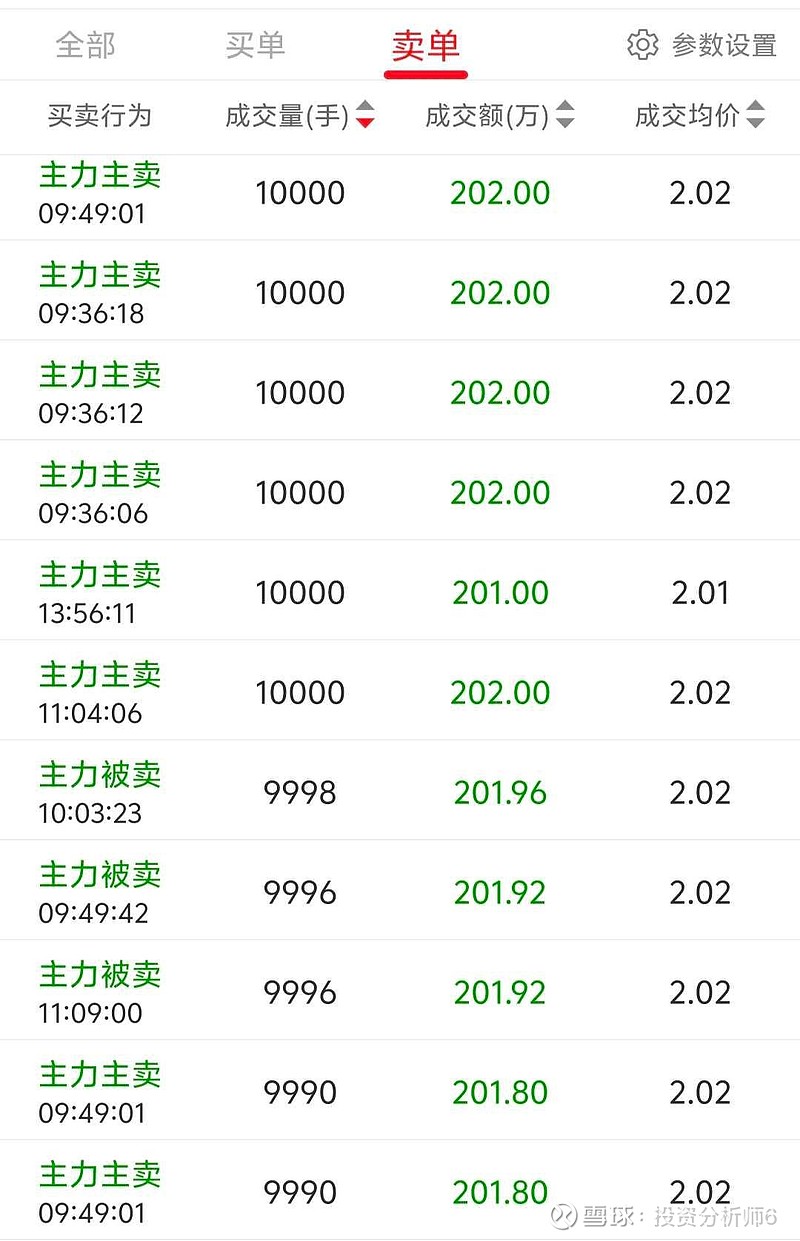This screenshot has width=800, height=1241.
Task: Open 参数设置 settings
Action: pyautogui.click(x=702, y=45)
